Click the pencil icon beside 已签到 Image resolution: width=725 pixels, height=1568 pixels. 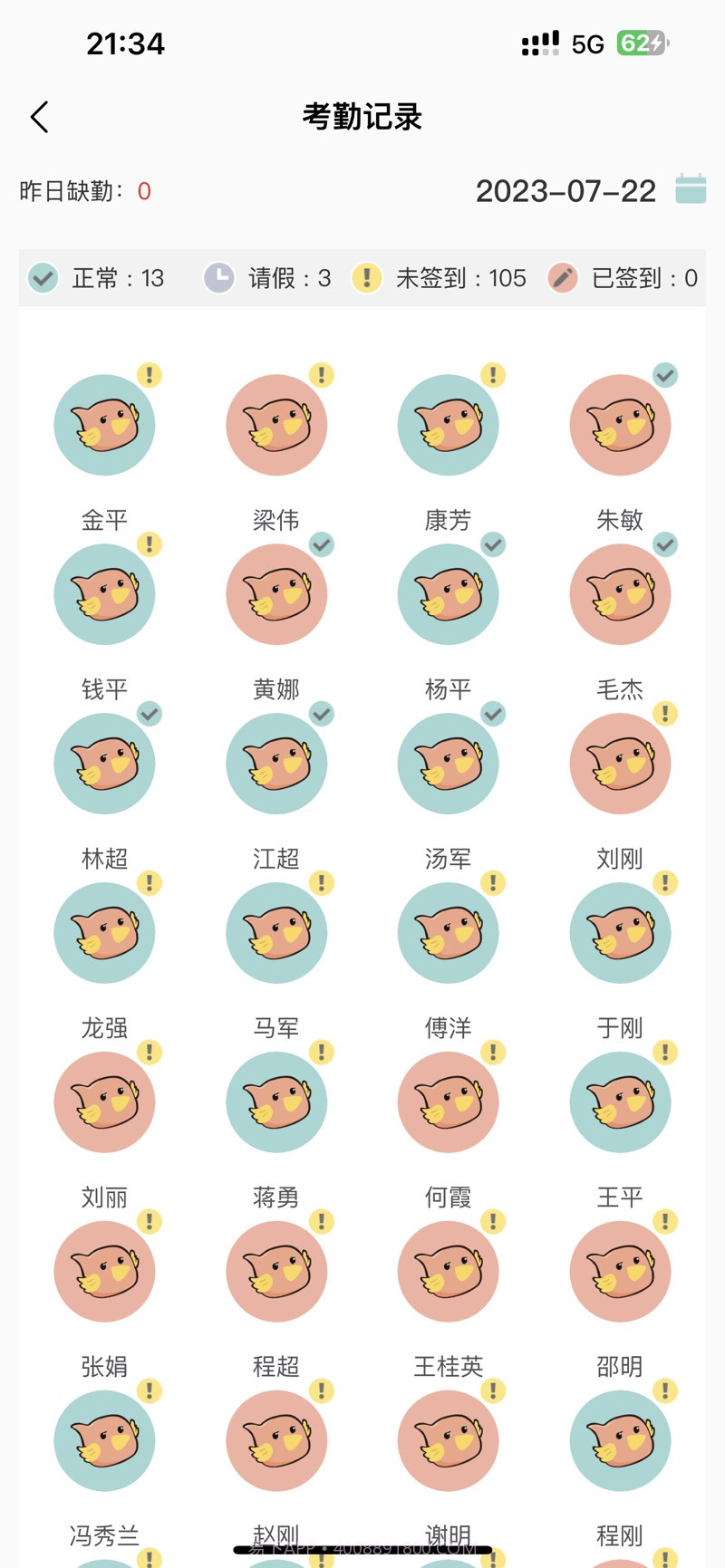564,278
